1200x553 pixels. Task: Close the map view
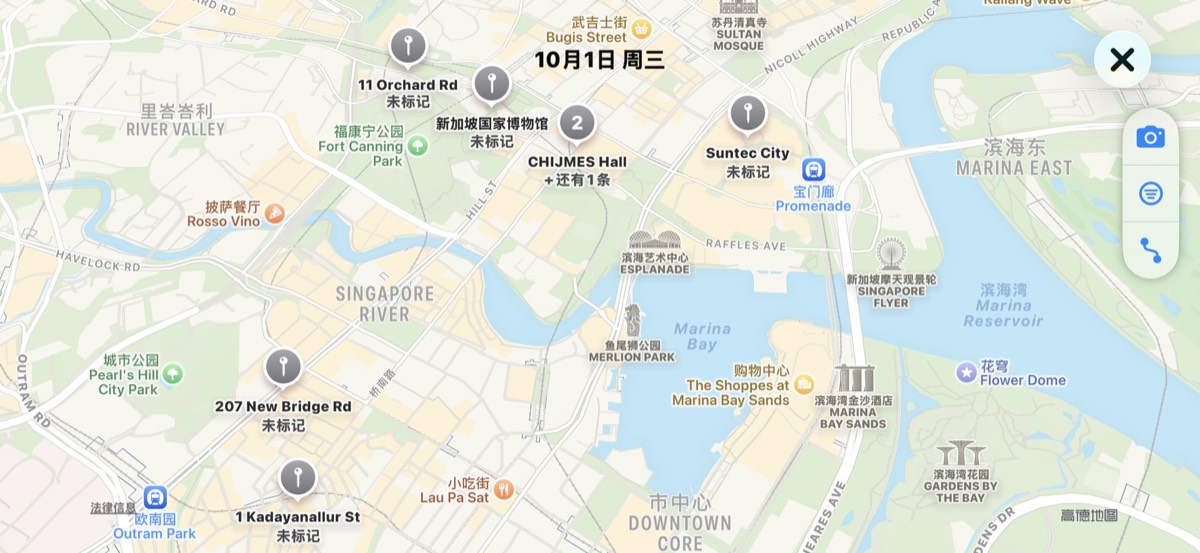coord(1122,60)
